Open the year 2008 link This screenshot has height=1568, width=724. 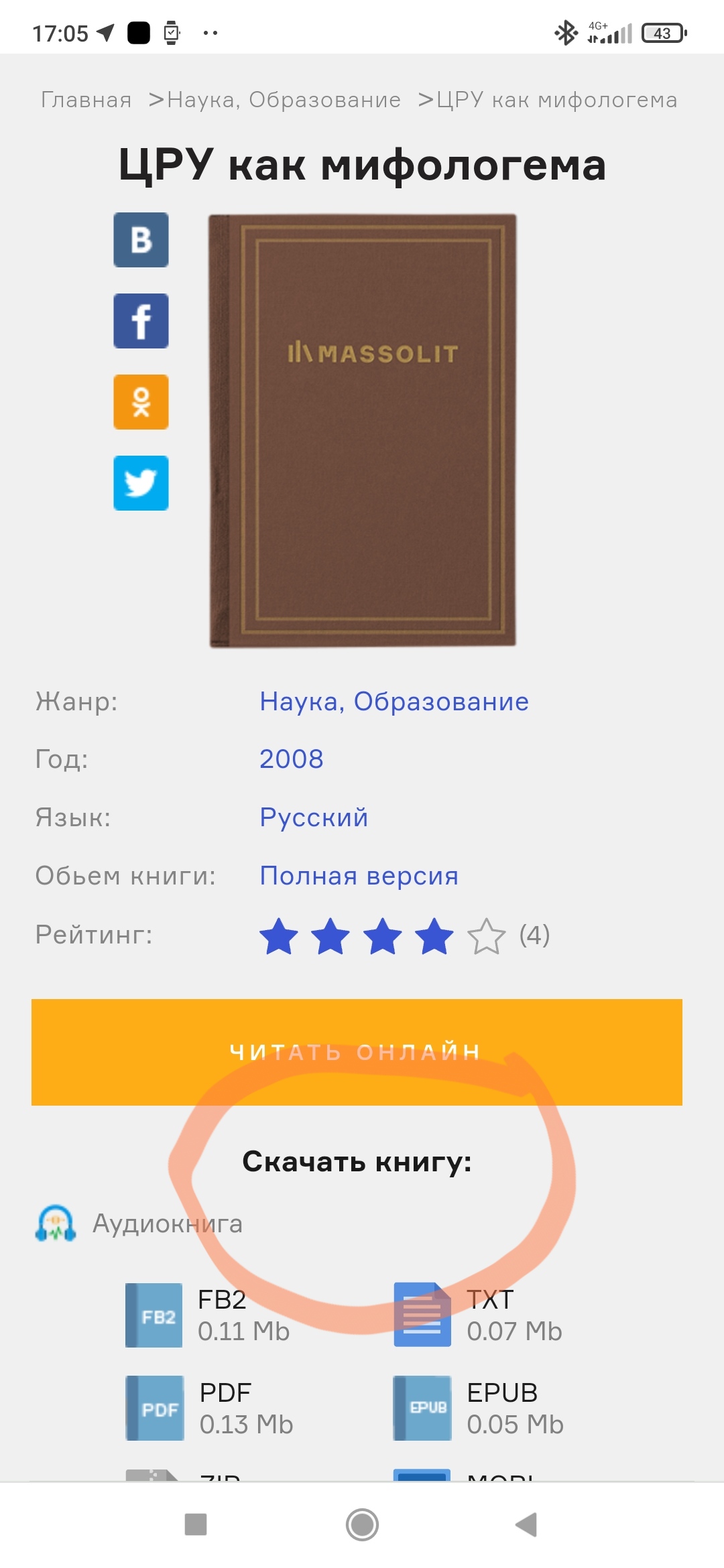pyautogui.click(x=292, y=759)
